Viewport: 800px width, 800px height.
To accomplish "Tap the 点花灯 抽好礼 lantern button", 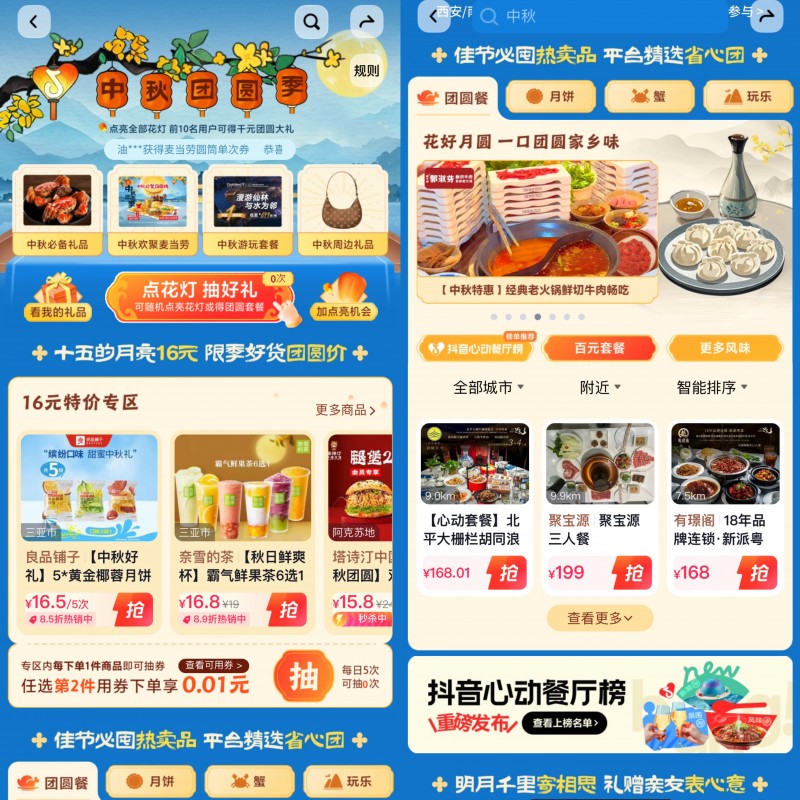I will [x=200, y=297].
